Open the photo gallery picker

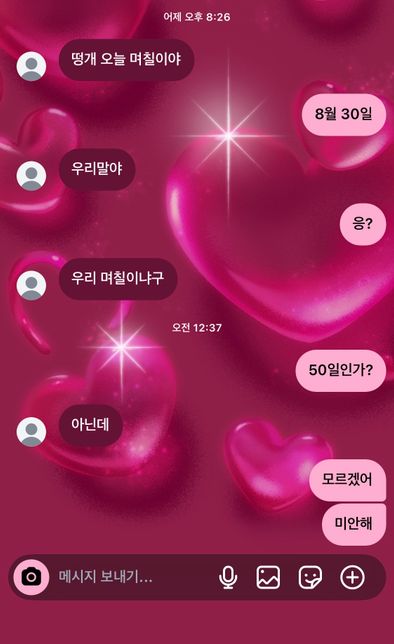pyautogui.click(x=268, y=577)
